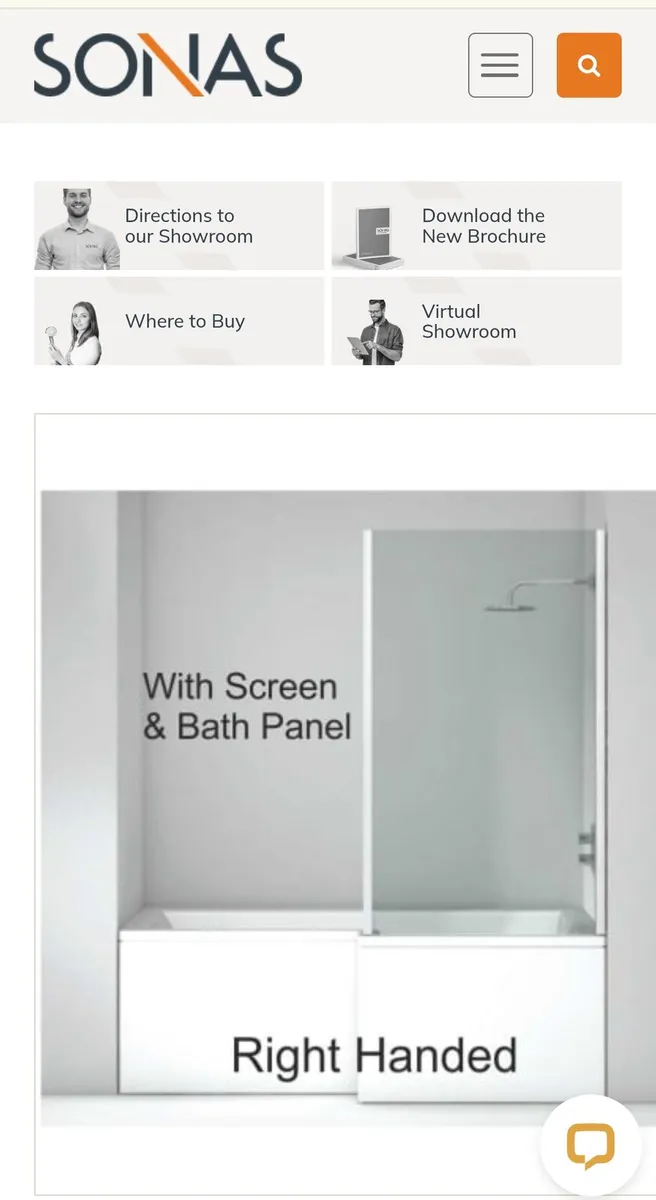Open the Where to Buy page

pos(179,321)
